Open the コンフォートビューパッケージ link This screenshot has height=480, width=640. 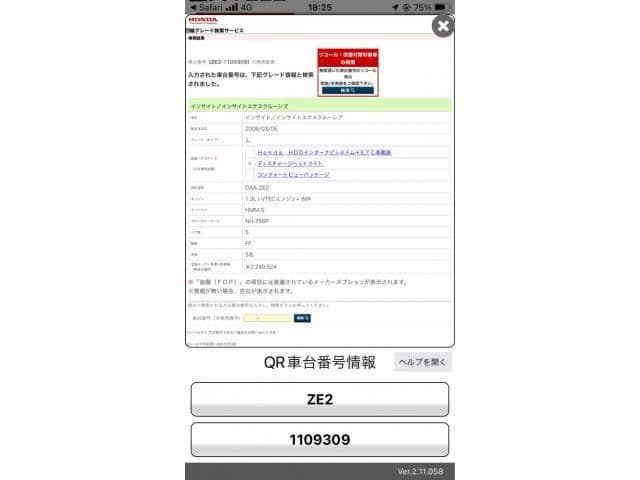[292, 174]
